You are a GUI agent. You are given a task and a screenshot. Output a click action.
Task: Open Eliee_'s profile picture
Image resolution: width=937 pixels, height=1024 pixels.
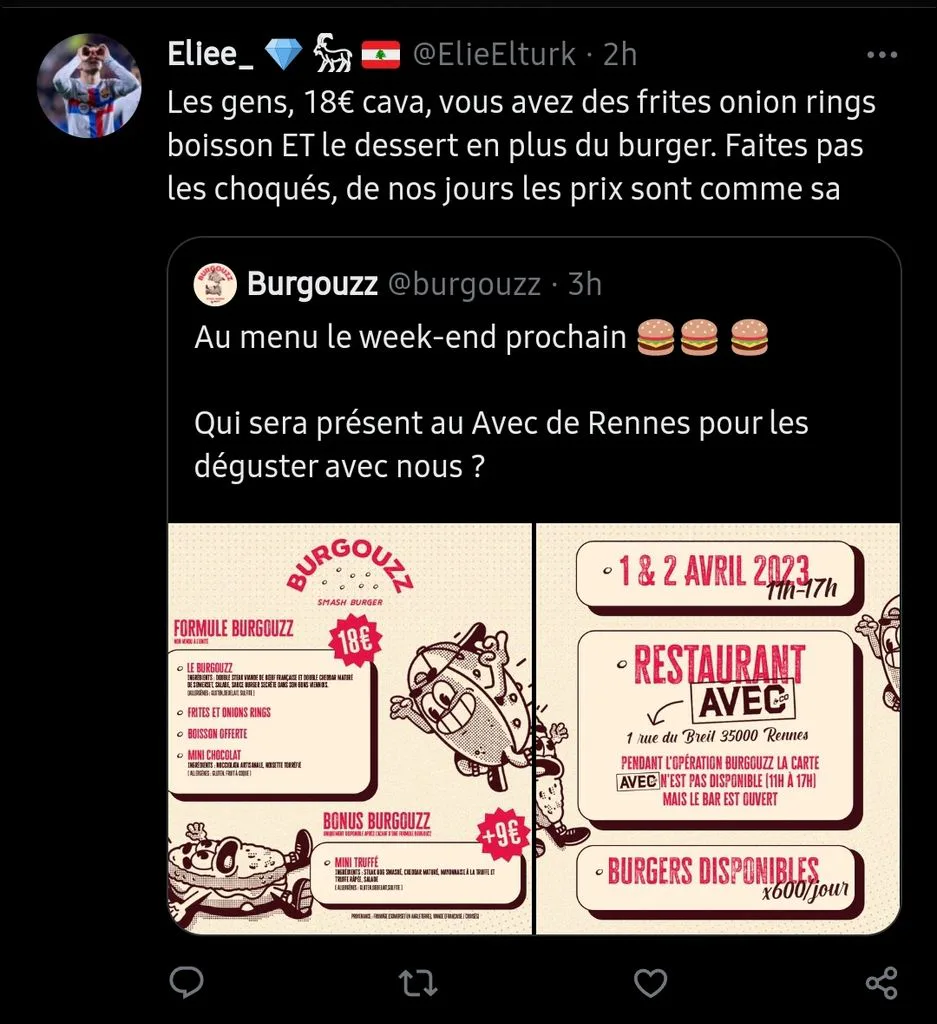click(89, 86)
